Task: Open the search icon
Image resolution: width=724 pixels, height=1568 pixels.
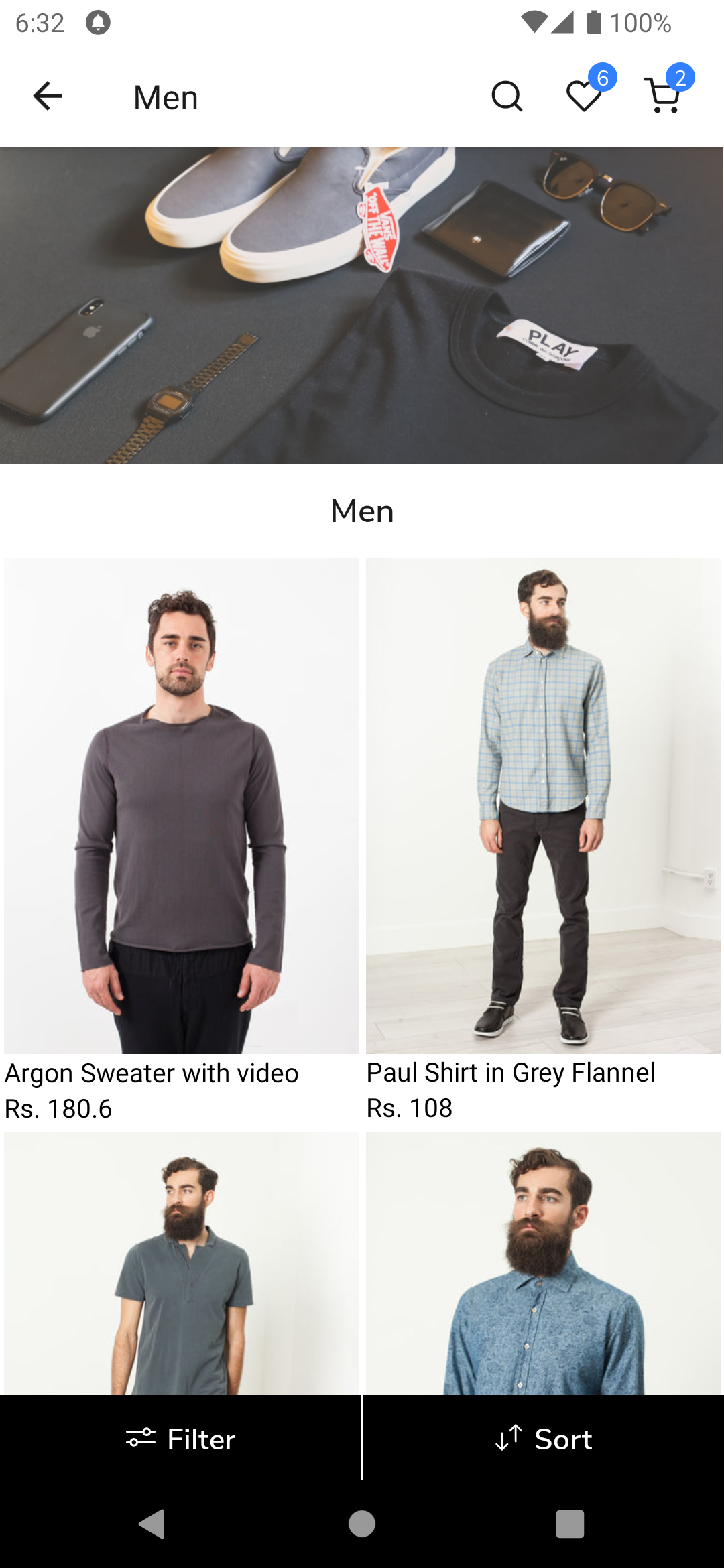Action: pos(507,96)
